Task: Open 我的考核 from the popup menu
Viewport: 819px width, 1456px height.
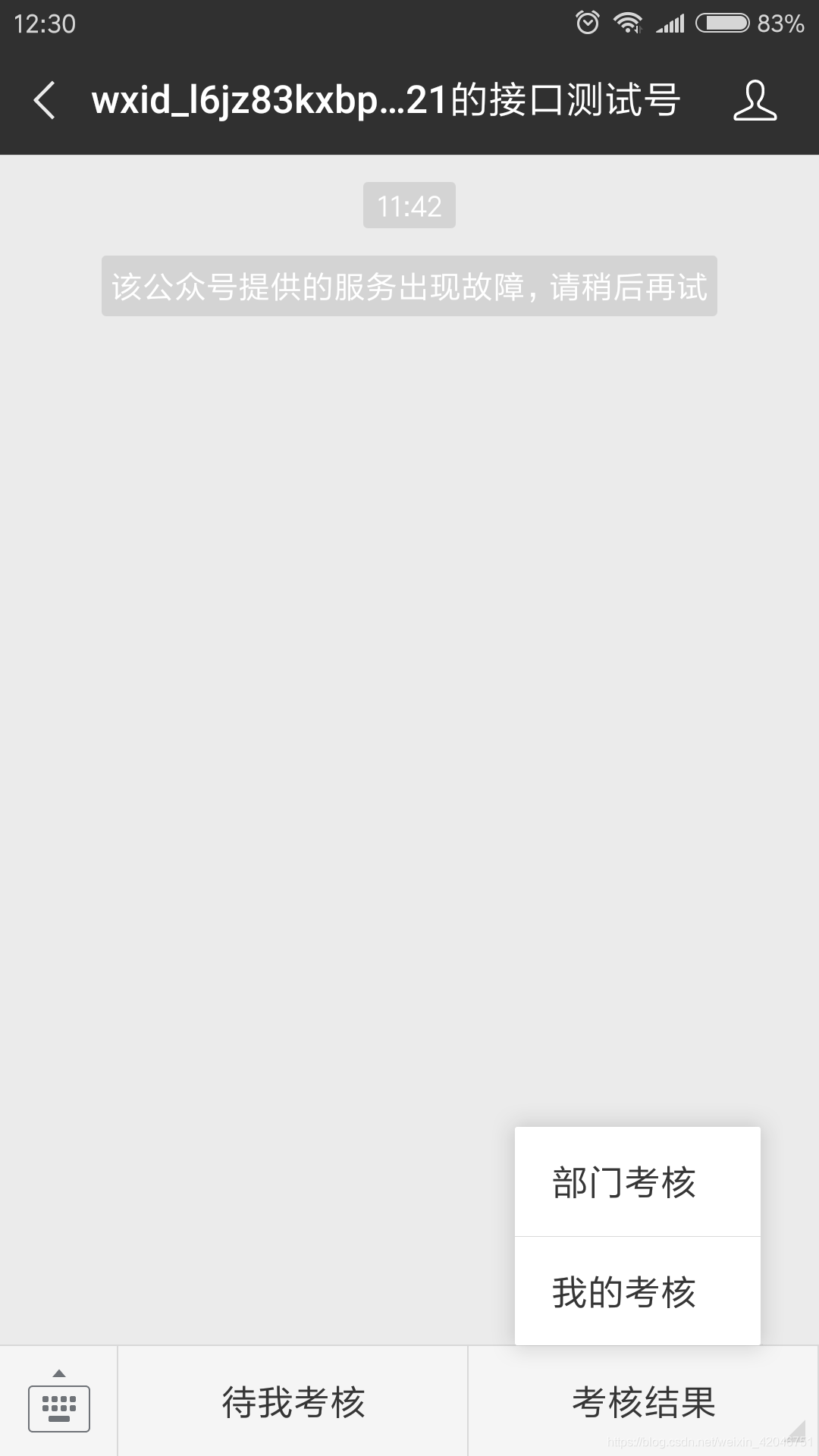Action: [x=638, y=1291]
